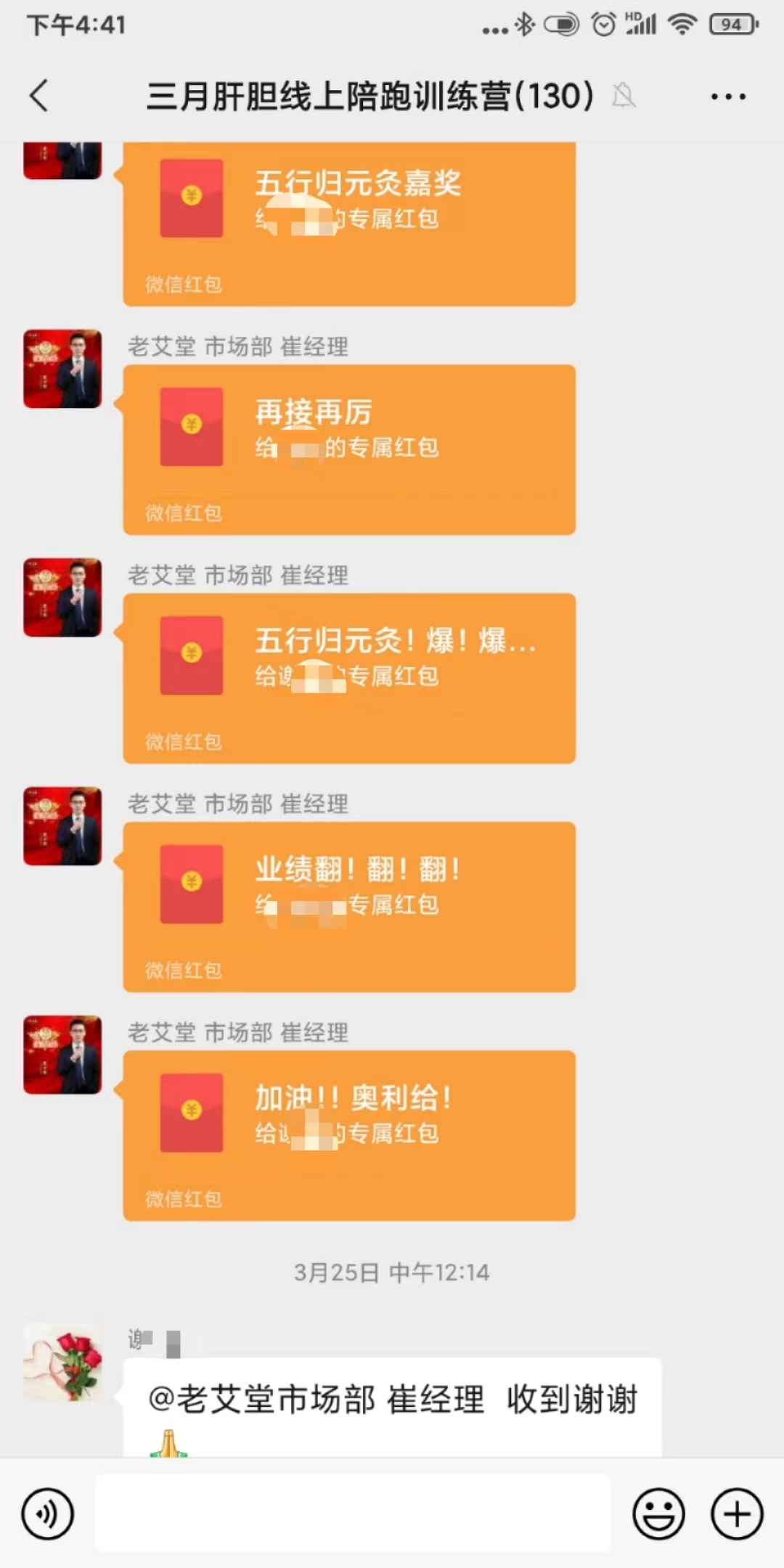Open the group chat info menu
Image resolution: width=784 pixels, height=1568 pixels.
[x=728, y=96]
